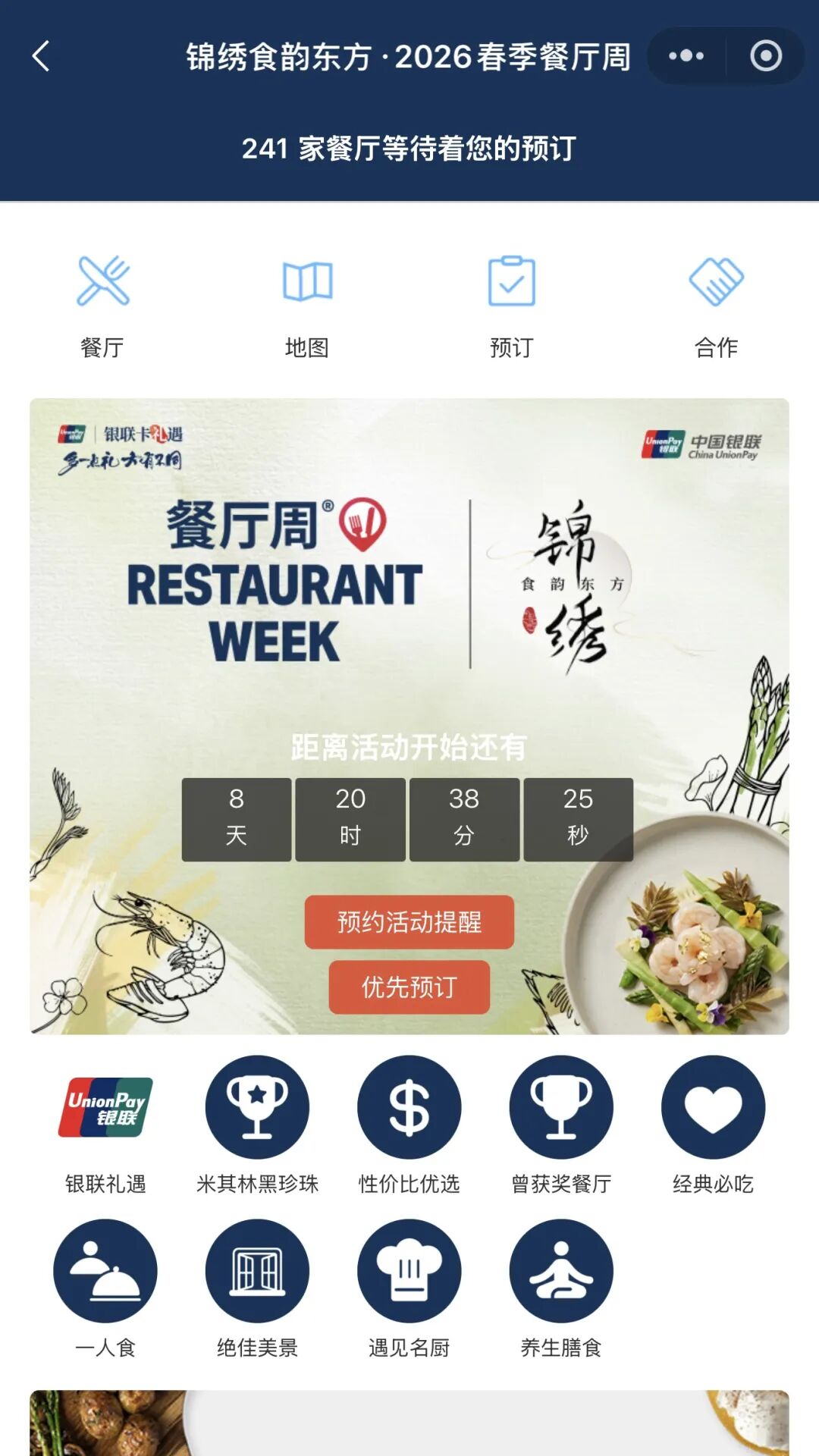The height and width of the screenshot is (1456, 819).
Task: Open the mini-program three-dot menu
Action: [x=686, y=56]
